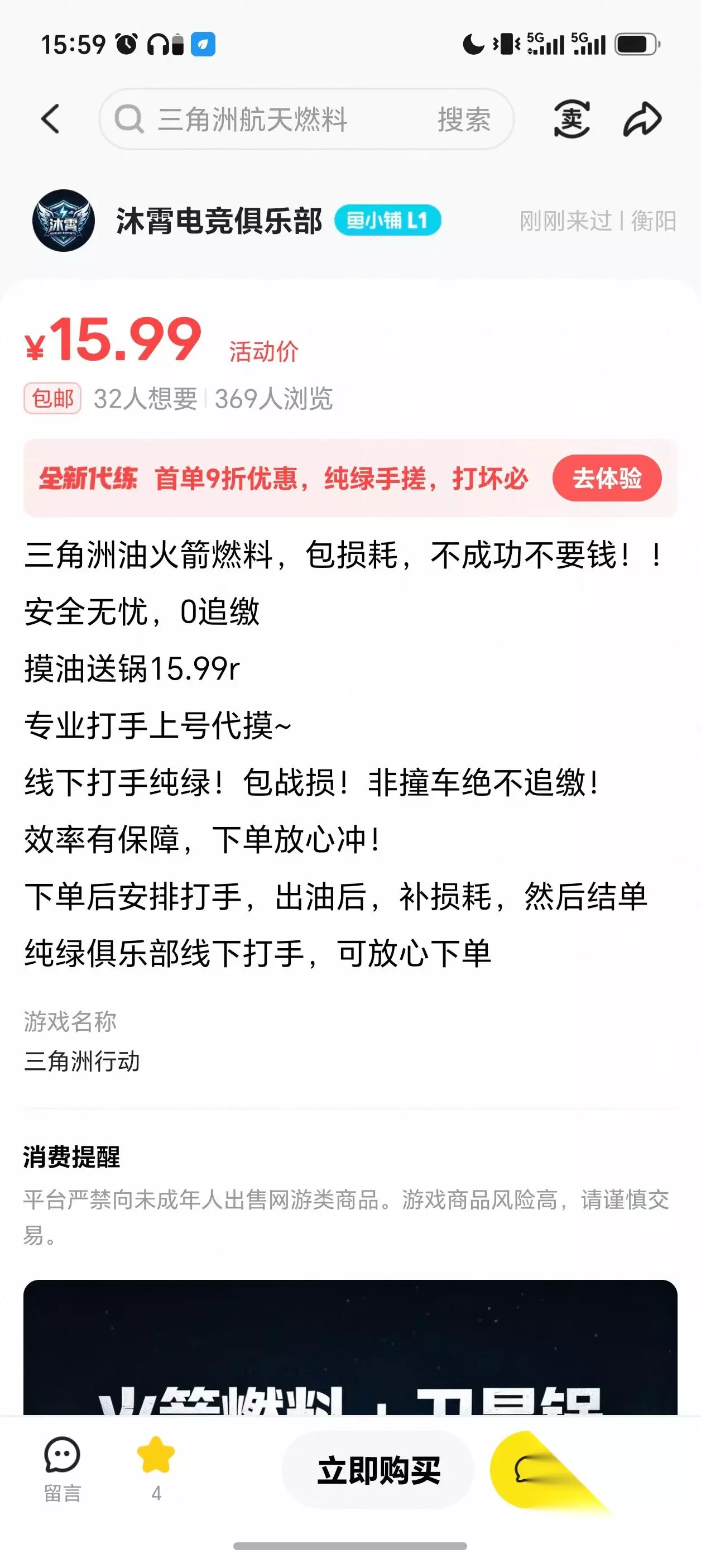Open seller 沐霄电竞俱乐部 profile

[x=218, y=221]
